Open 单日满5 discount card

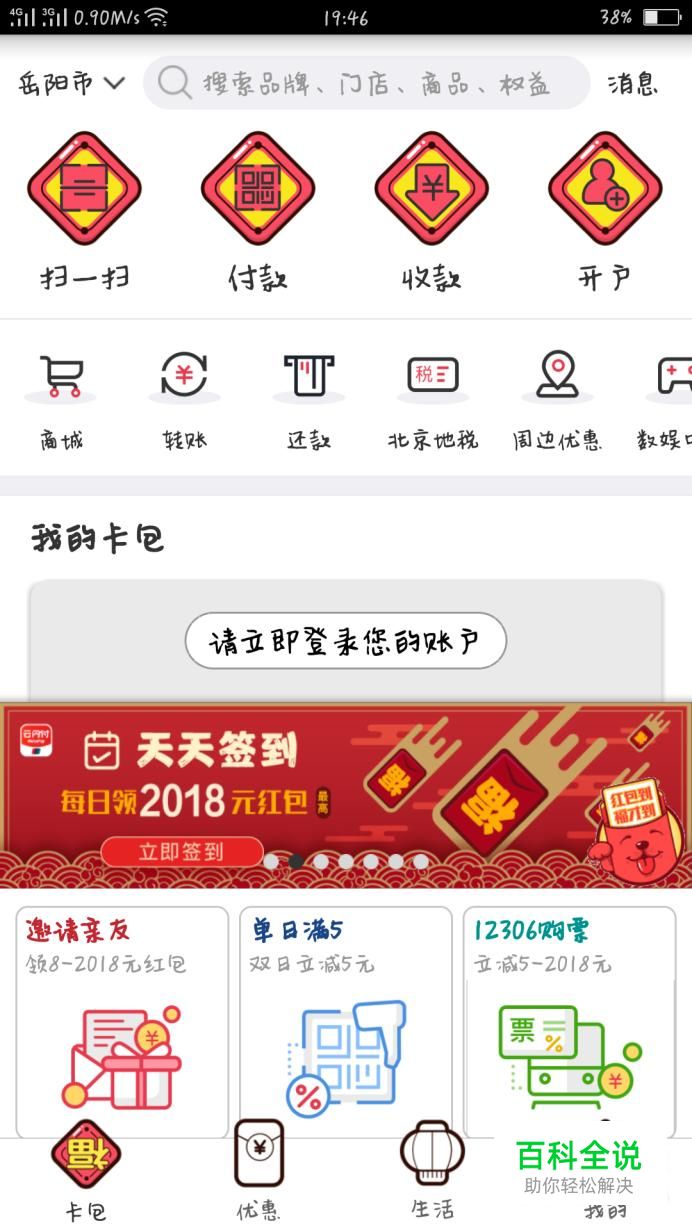tap(345, 1020)
